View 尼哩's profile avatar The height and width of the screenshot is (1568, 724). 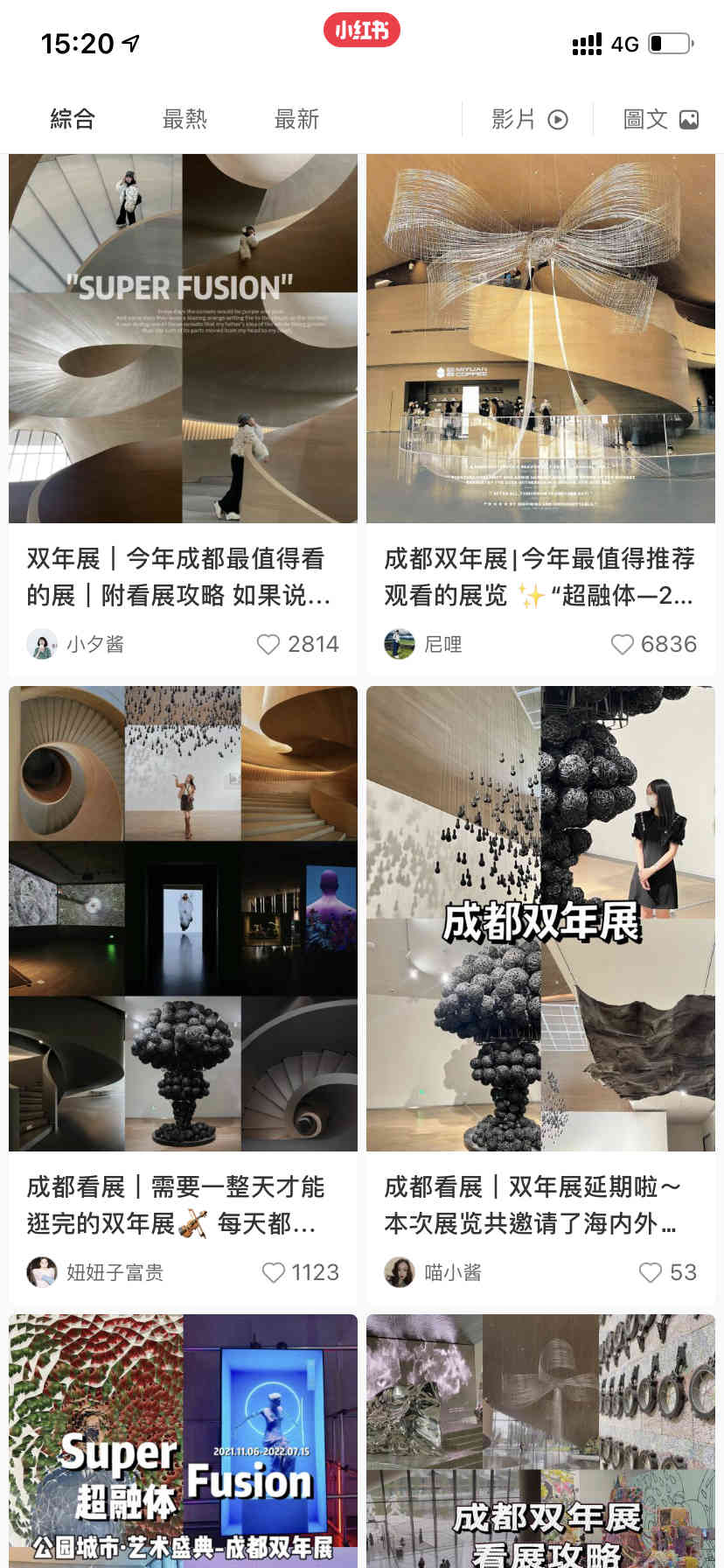400,645
